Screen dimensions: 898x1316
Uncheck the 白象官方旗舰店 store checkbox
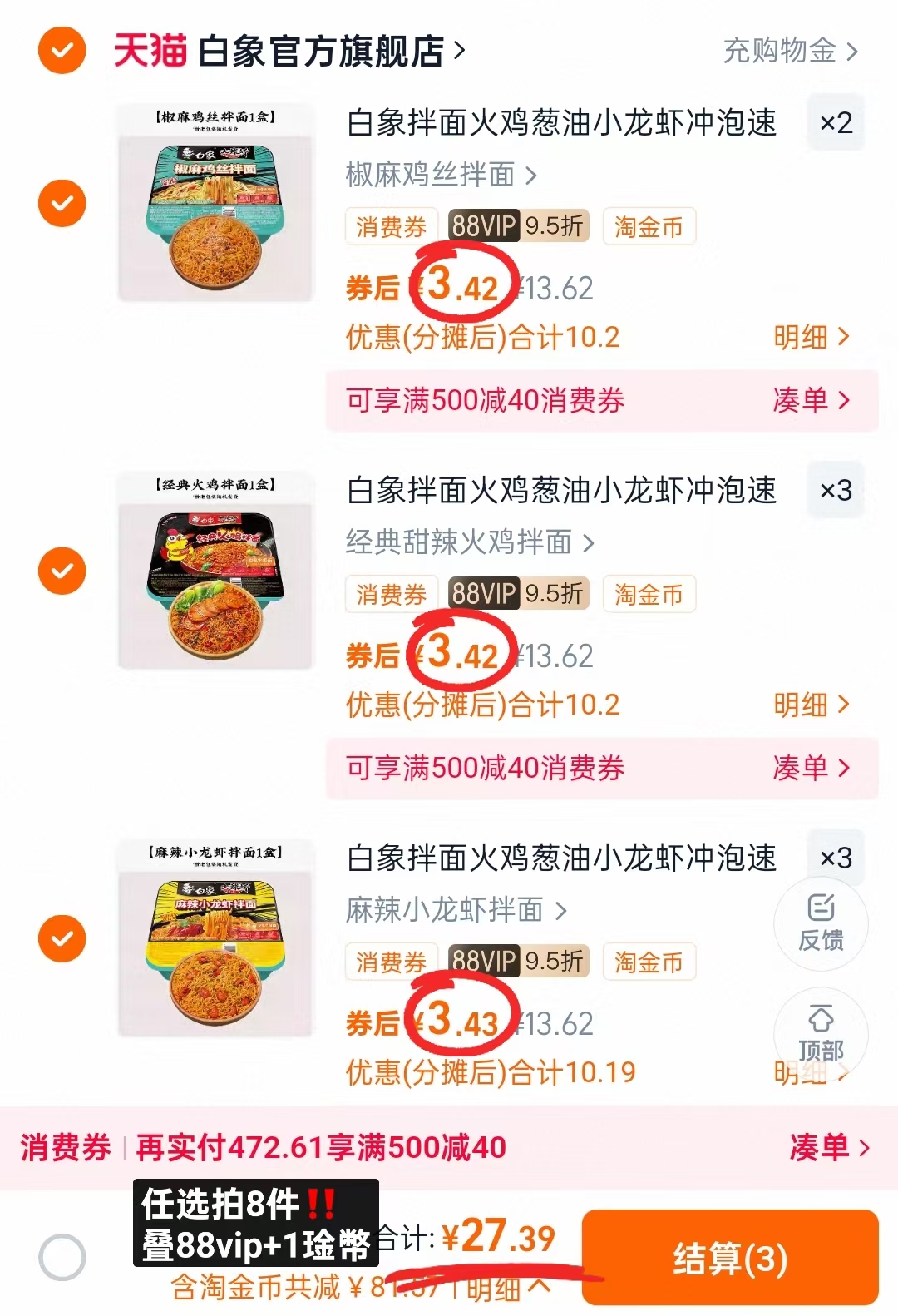(x=61, y=48)
